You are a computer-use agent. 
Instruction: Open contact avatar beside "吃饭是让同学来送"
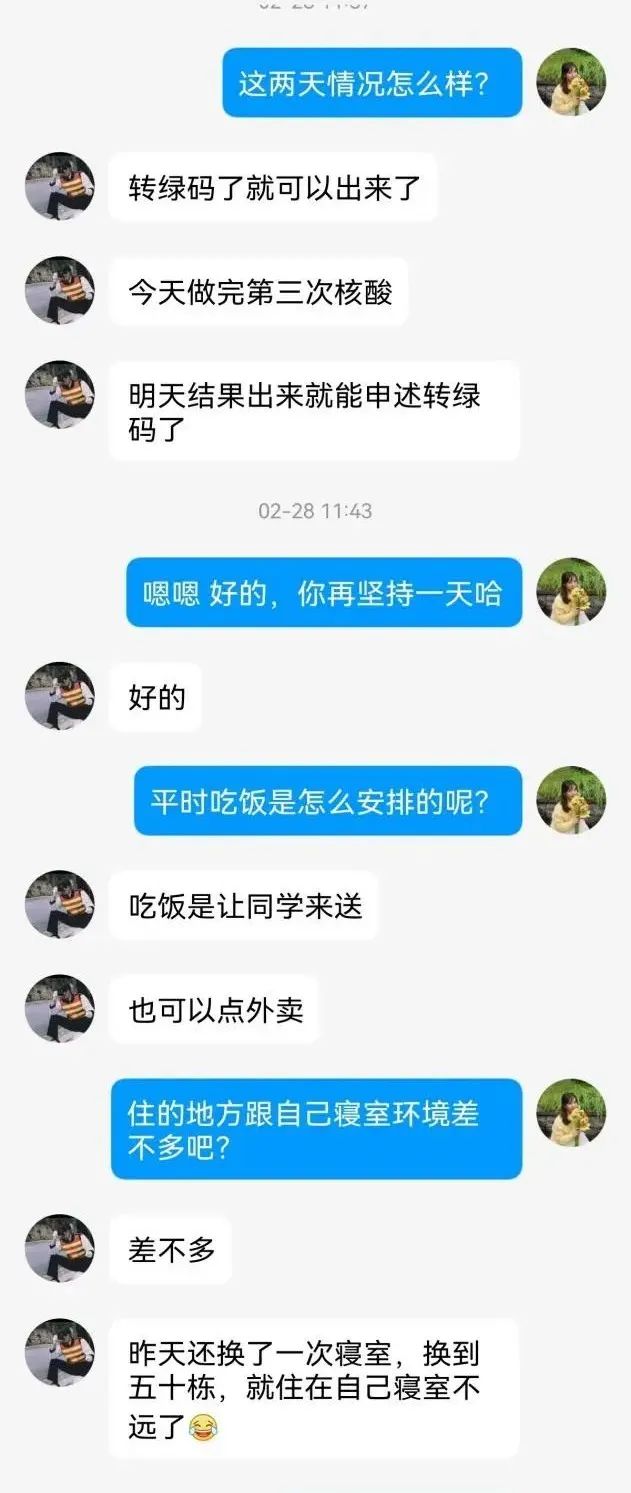60,905
